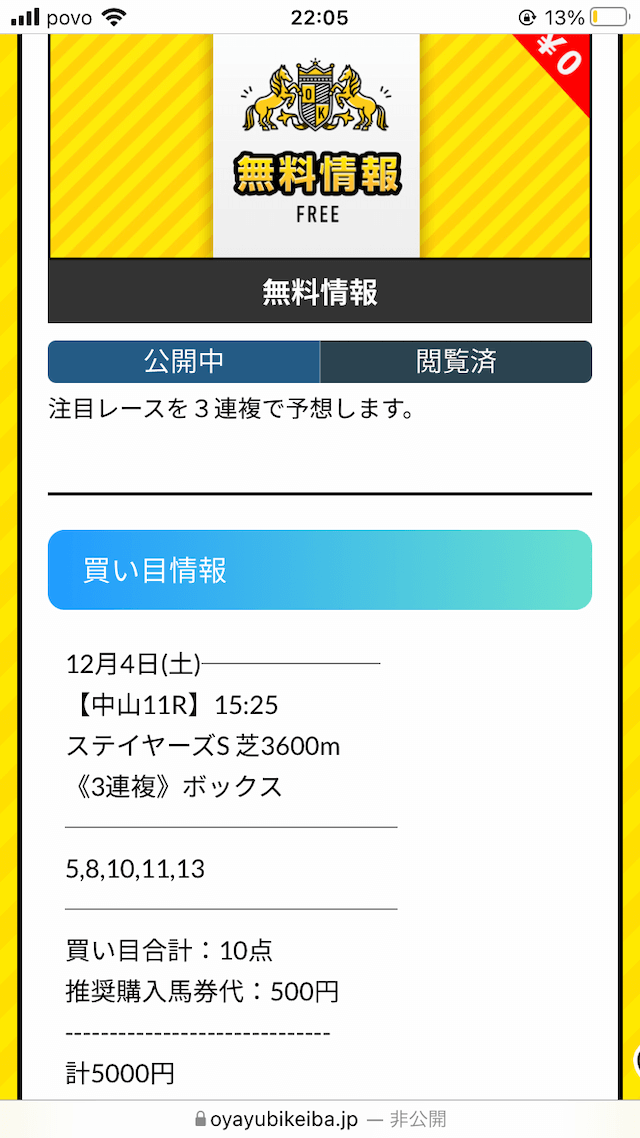Switch to the 閲覧済 tab

point(456,361)
